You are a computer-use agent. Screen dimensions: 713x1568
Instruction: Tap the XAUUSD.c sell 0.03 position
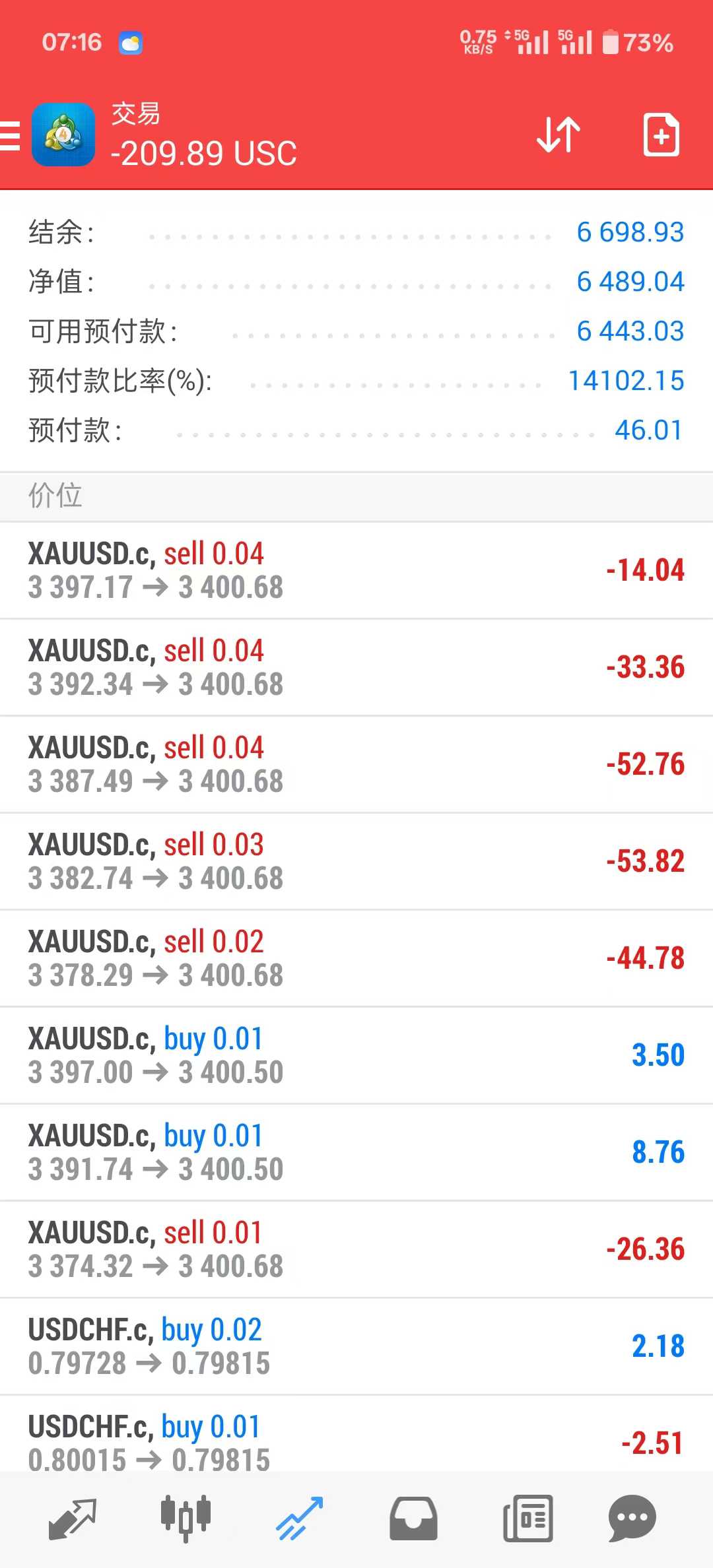(356, 861)
